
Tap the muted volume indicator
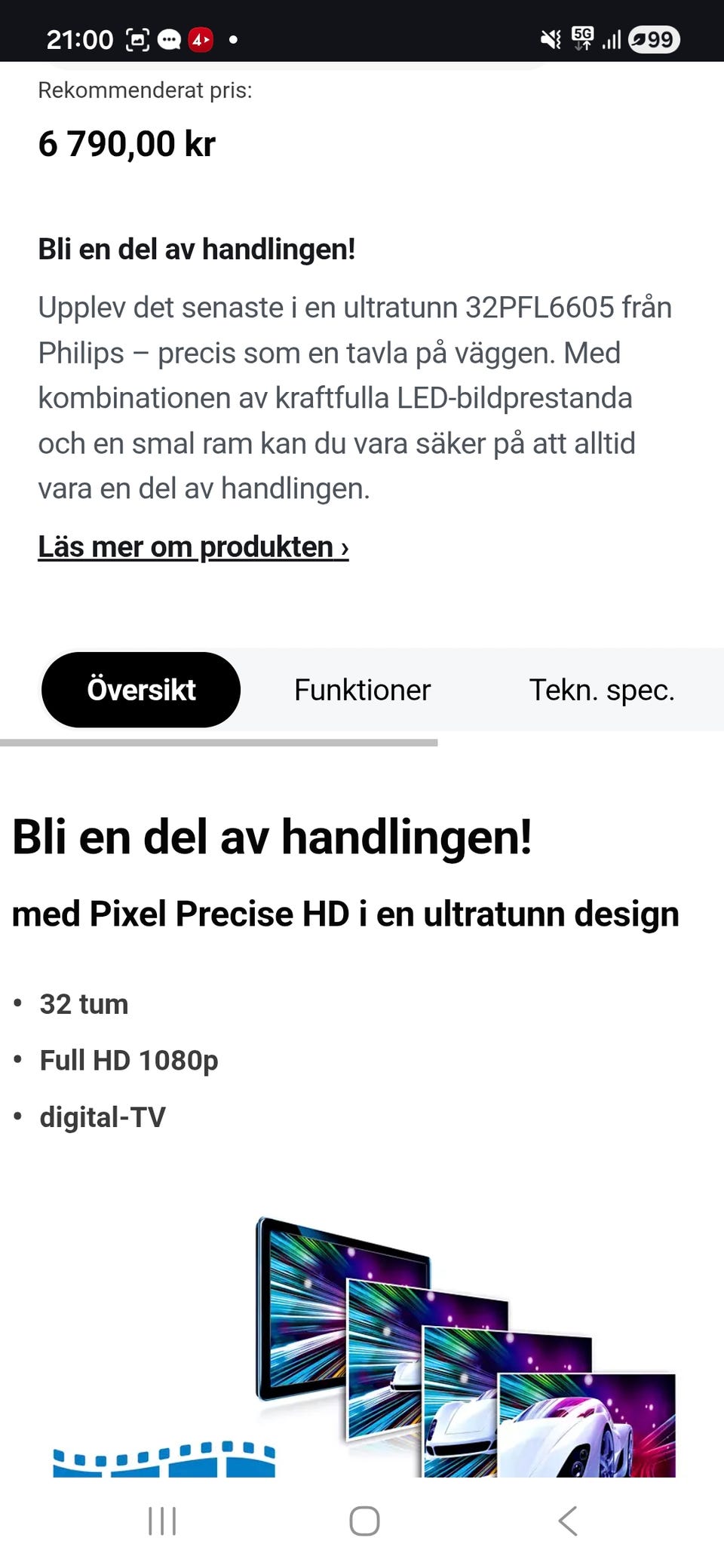[x=551, y=38]
